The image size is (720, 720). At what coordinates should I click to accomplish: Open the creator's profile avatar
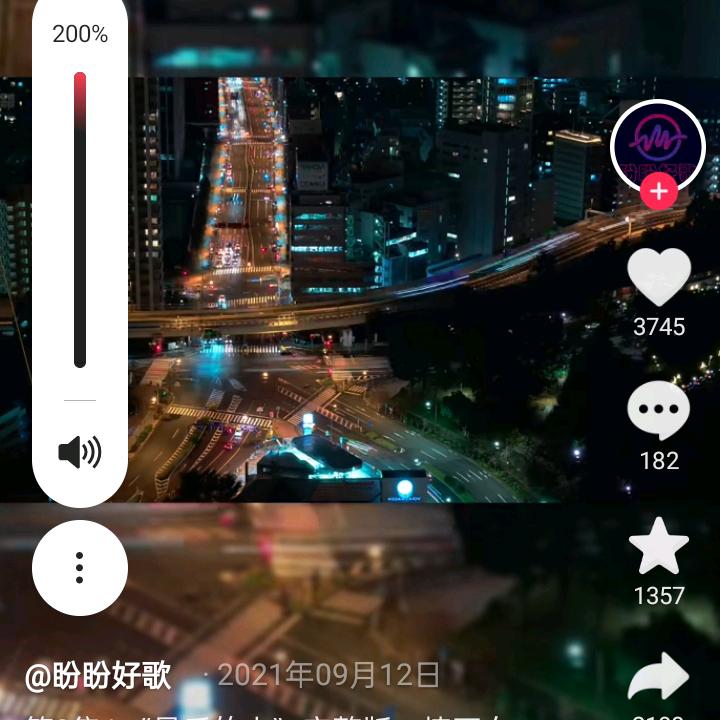tap(658, 145)
